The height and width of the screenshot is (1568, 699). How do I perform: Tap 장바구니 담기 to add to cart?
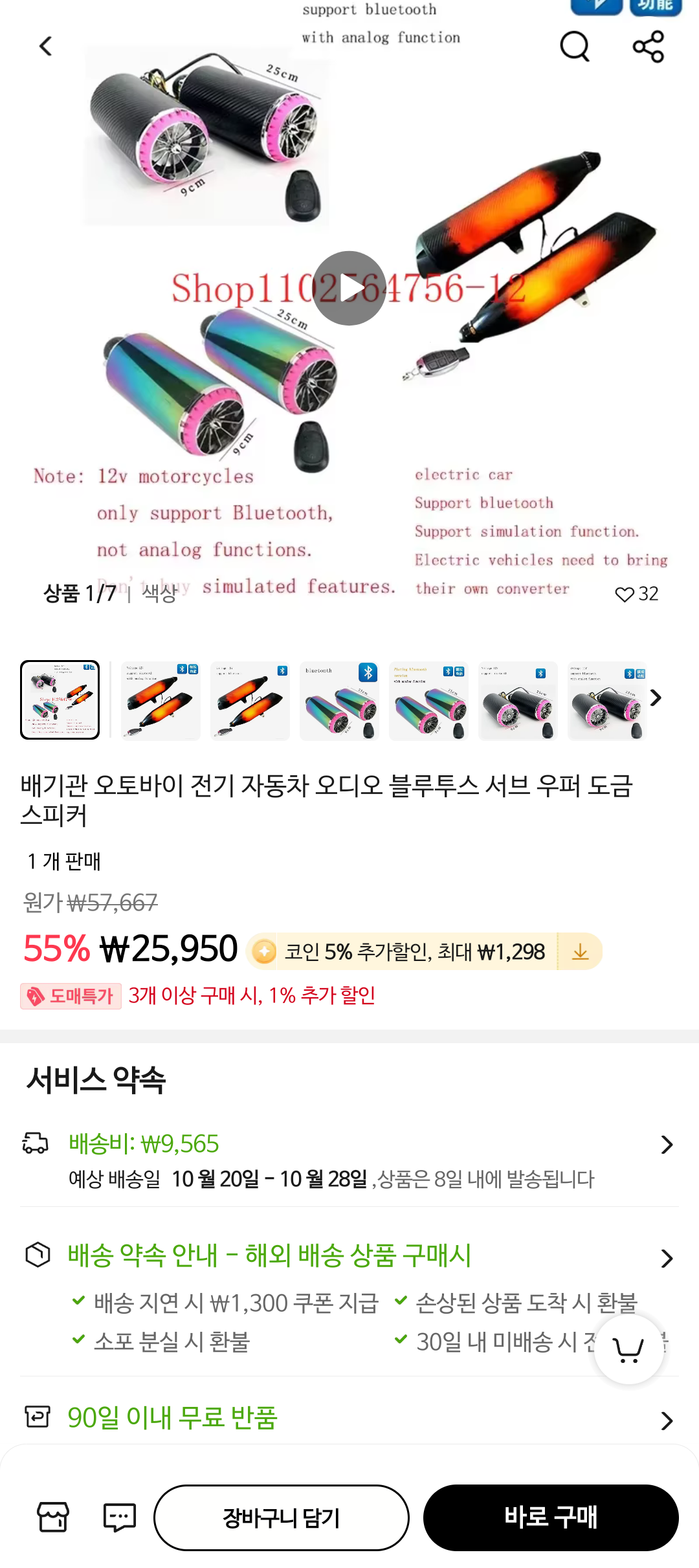pyautogui.click(x=282, y=1518)
